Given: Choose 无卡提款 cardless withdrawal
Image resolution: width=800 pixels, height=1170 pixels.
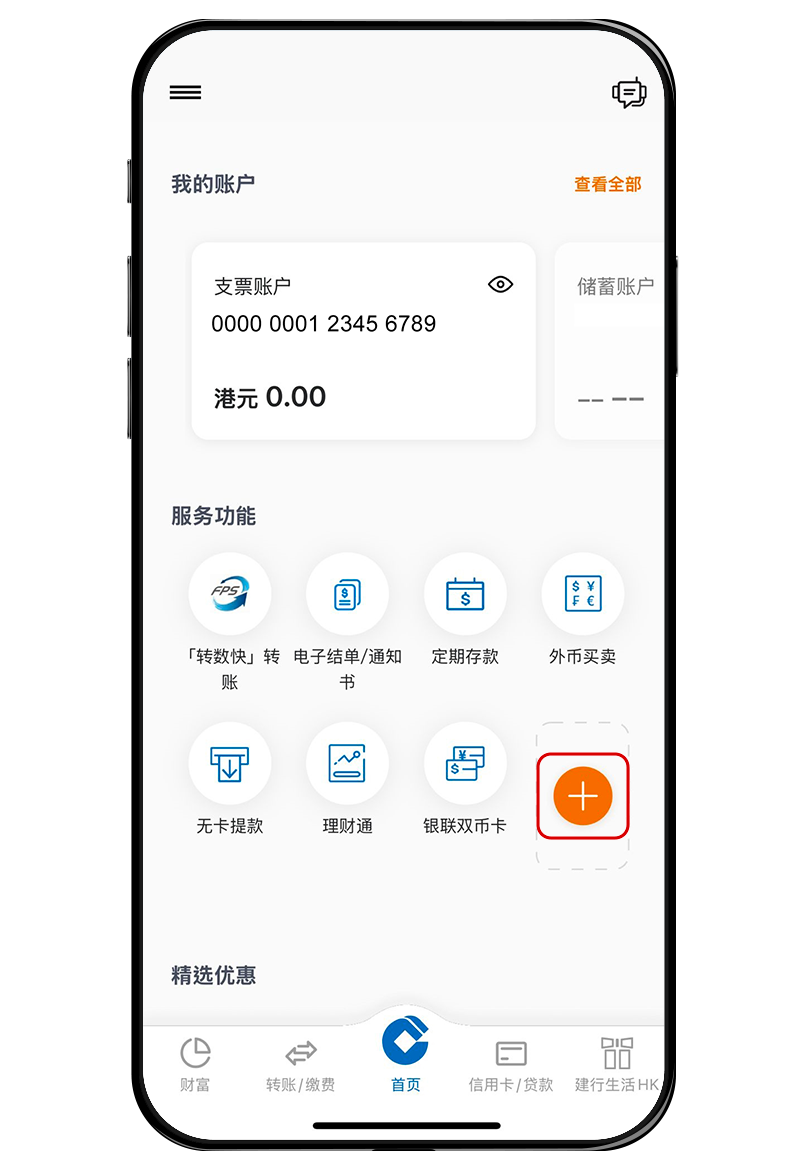Looking at the screenshot, I should point(230,764).
